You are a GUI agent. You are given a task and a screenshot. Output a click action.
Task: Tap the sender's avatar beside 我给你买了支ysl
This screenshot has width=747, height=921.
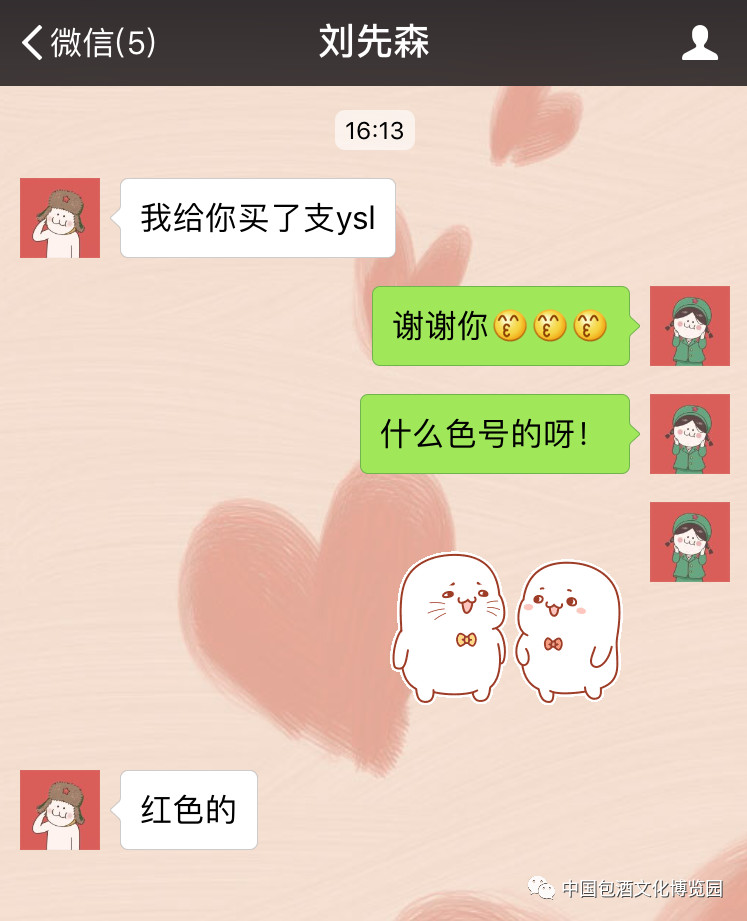pyautogui.click(x=60, y=218)
